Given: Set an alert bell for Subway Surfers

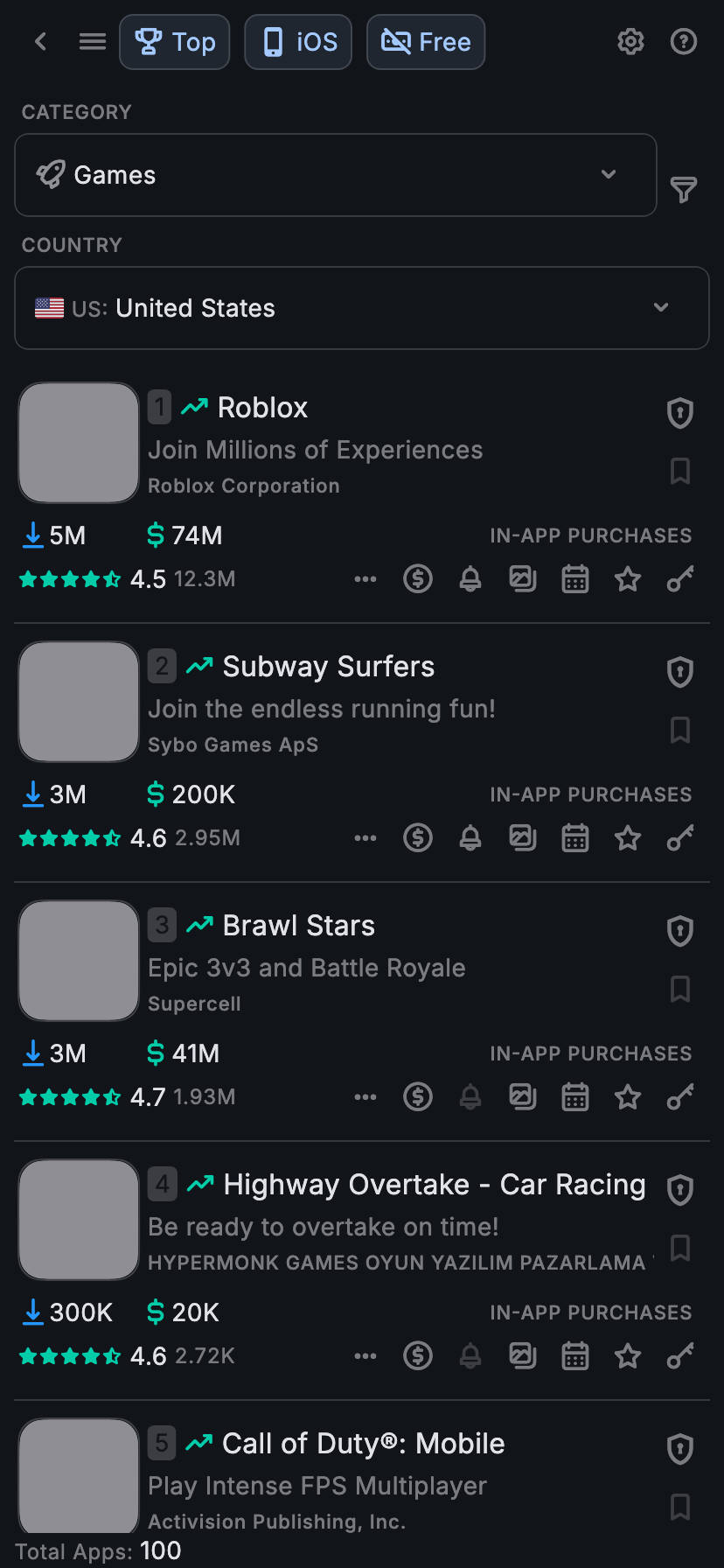Looking at the screenshot, I should pos(470,838).
